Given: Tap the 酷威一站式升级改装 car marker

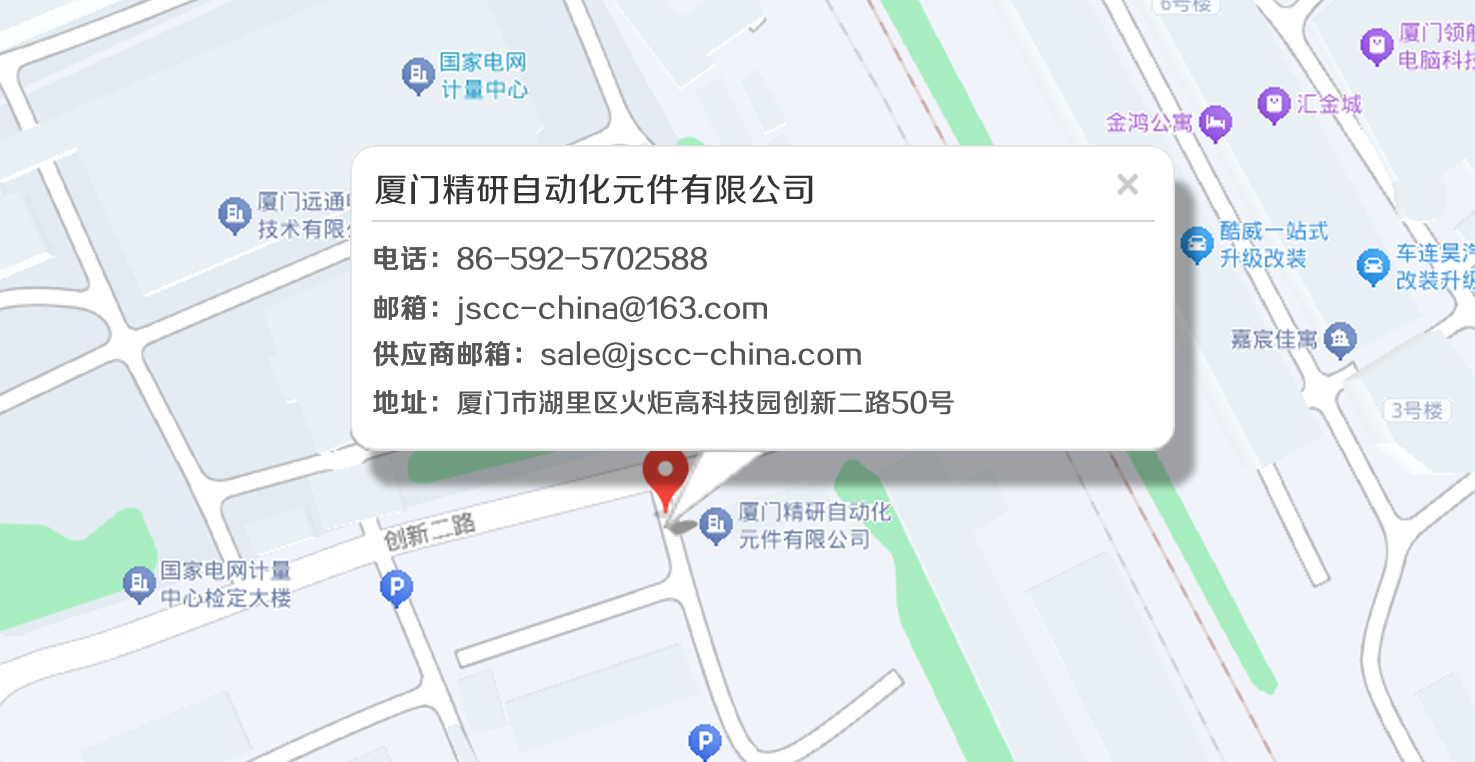Looking at the screenshot, I should coord(1196,243).
